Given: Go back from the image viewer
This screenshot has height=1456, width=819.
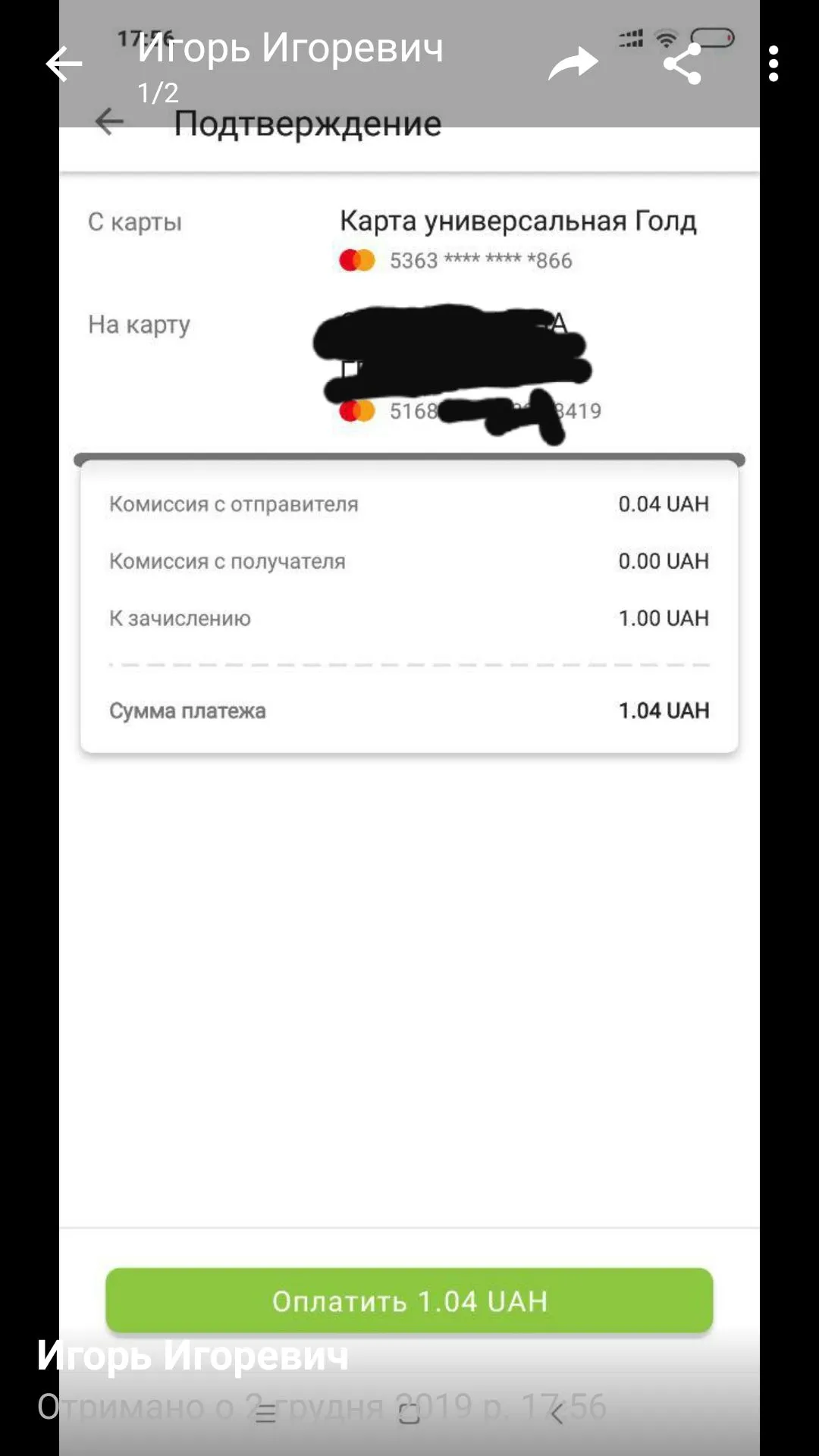Looking at the screenshot, I should click(x=64, y=64).
